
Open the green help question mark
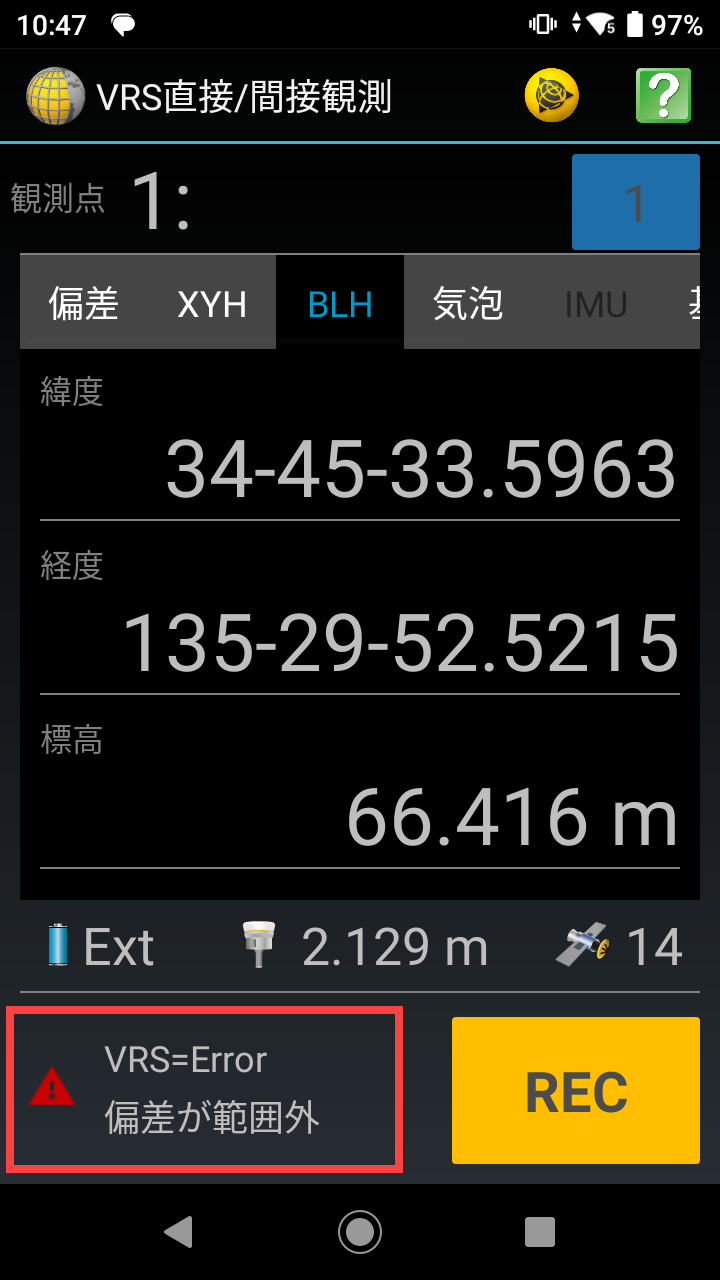[663, 96]
